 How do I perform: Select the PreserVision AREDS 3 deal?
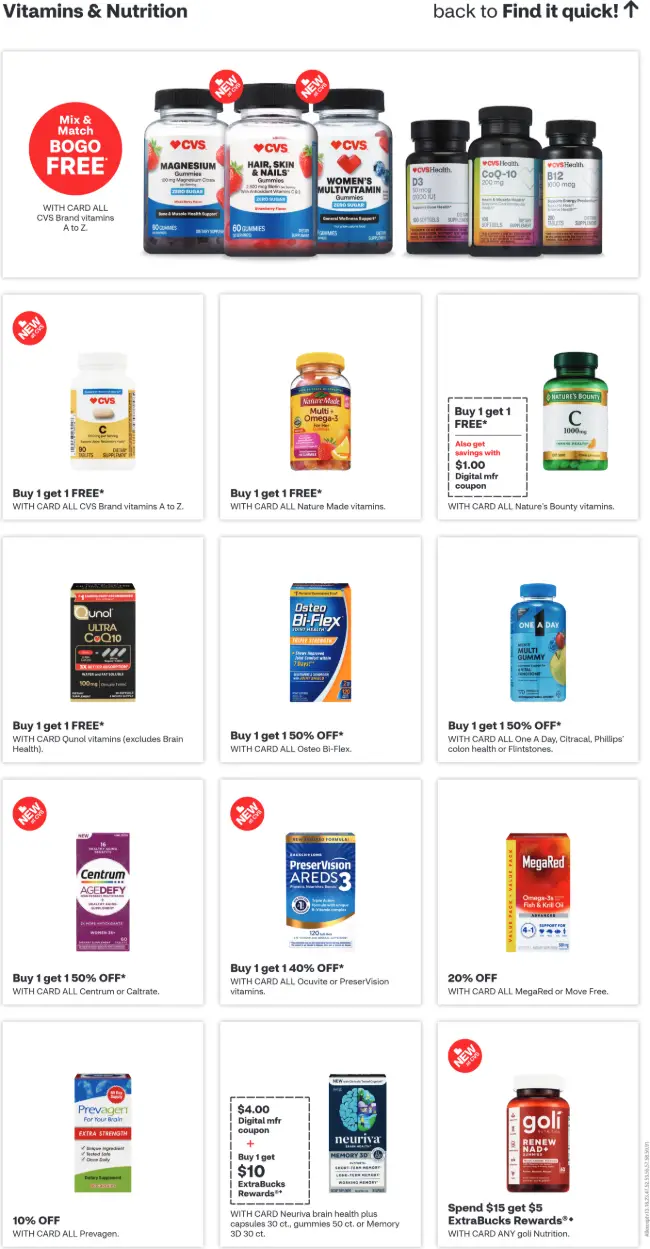coord(320,892)
